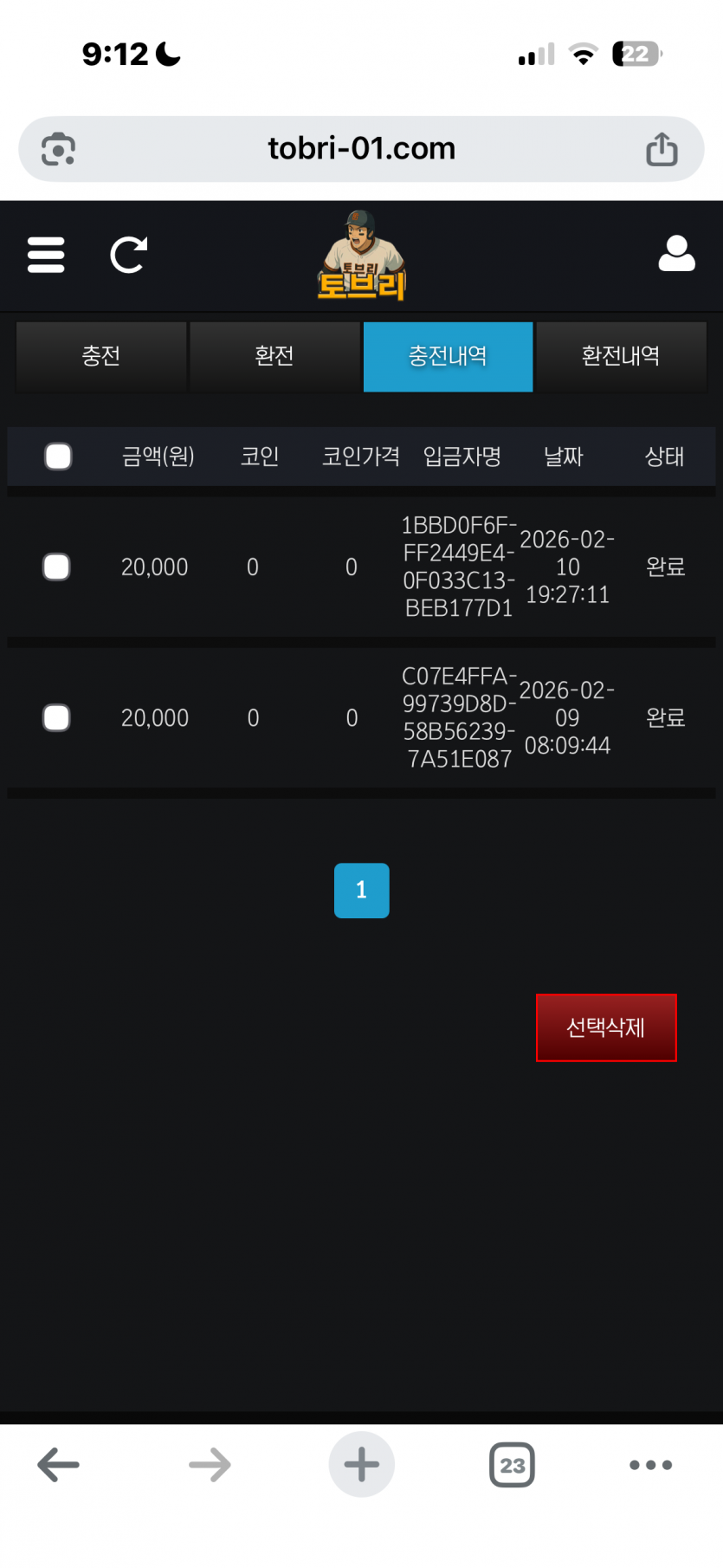Open the lens search icon
Image resolution: width=723 pixels, height=1568 pixels.
tap(58, 149)
